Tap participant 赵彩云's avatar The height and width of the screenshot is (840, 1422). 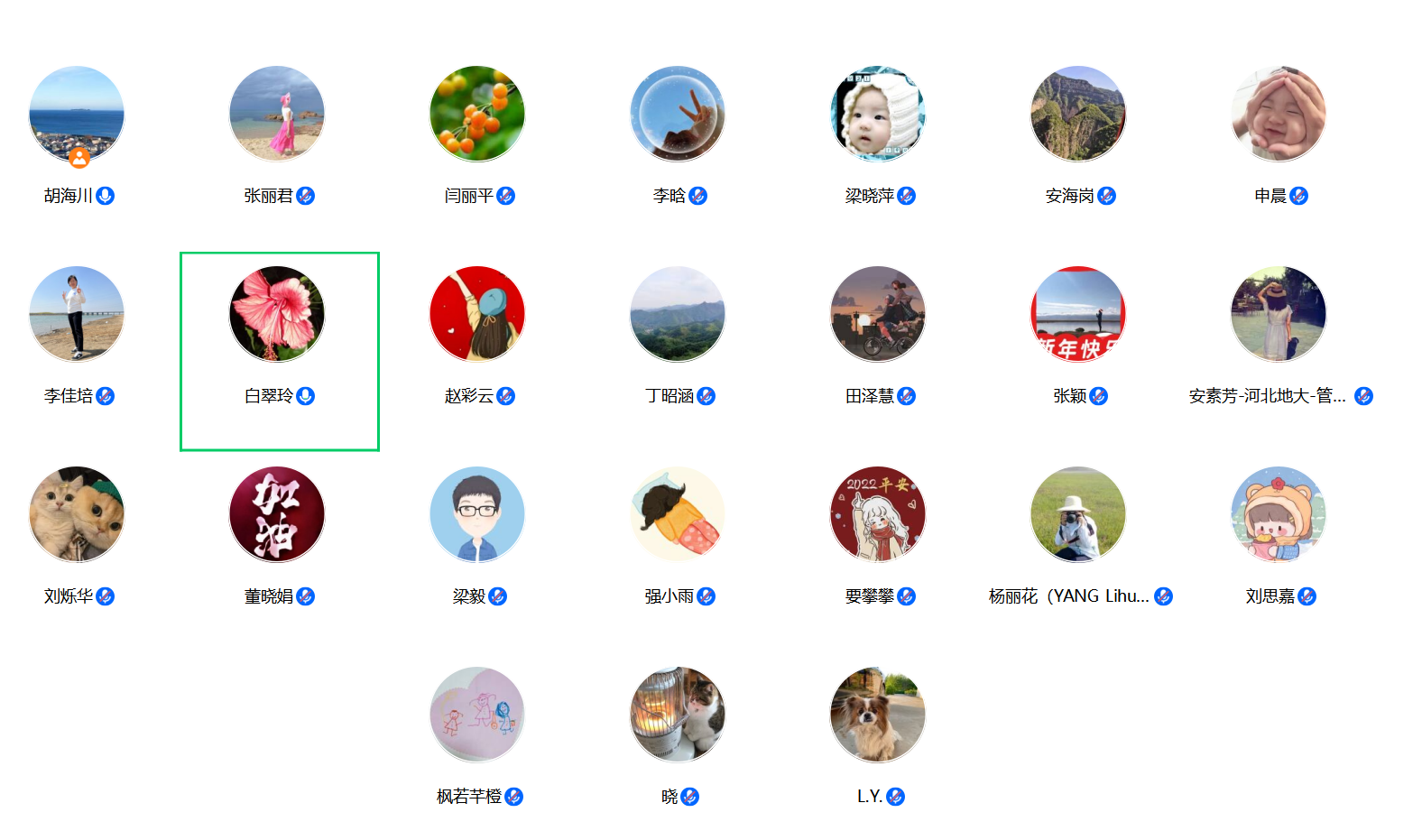point(477,314)
